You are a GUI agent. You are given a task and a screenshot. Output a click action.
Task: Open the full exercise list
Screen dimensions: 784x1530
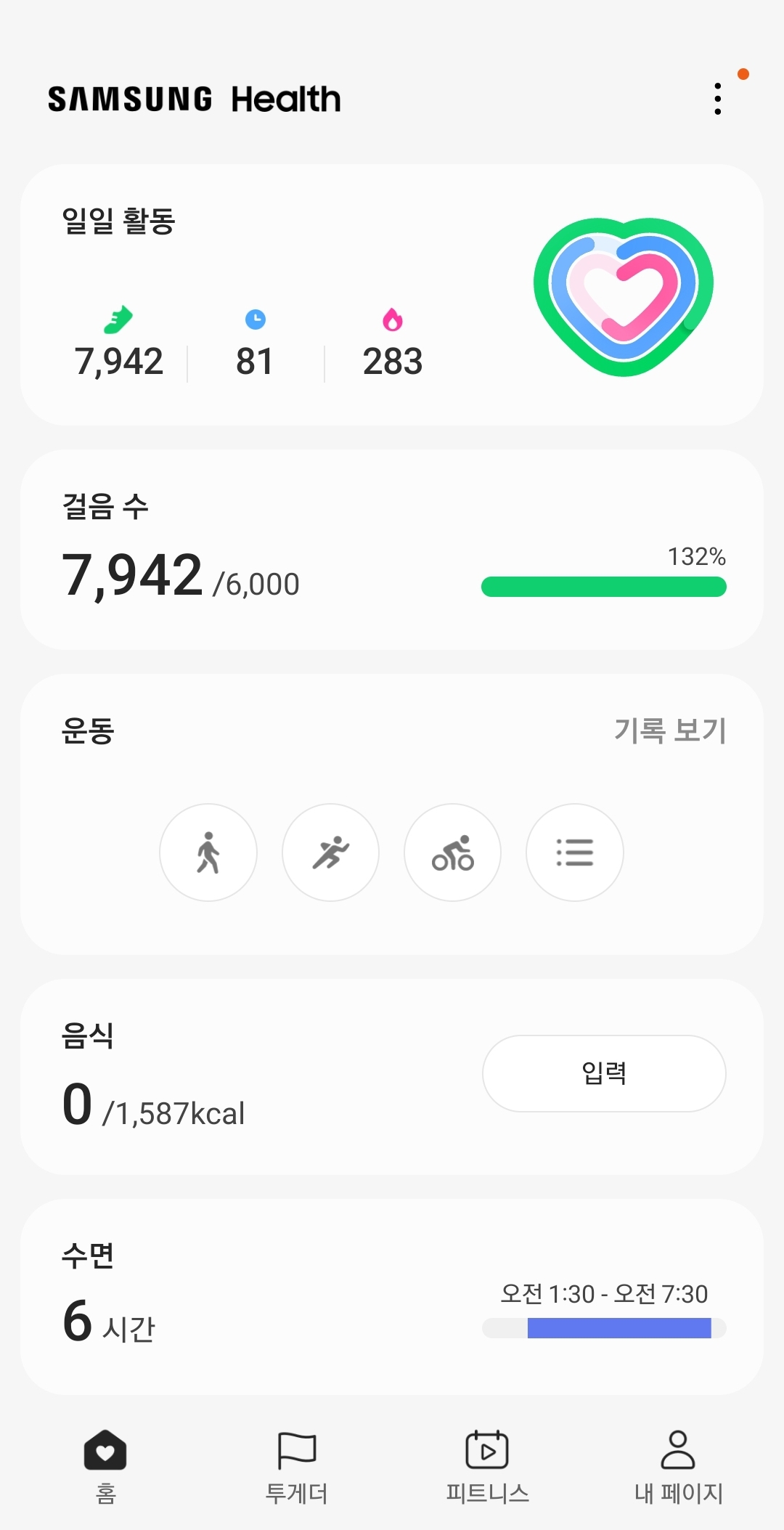coord(574,853)
